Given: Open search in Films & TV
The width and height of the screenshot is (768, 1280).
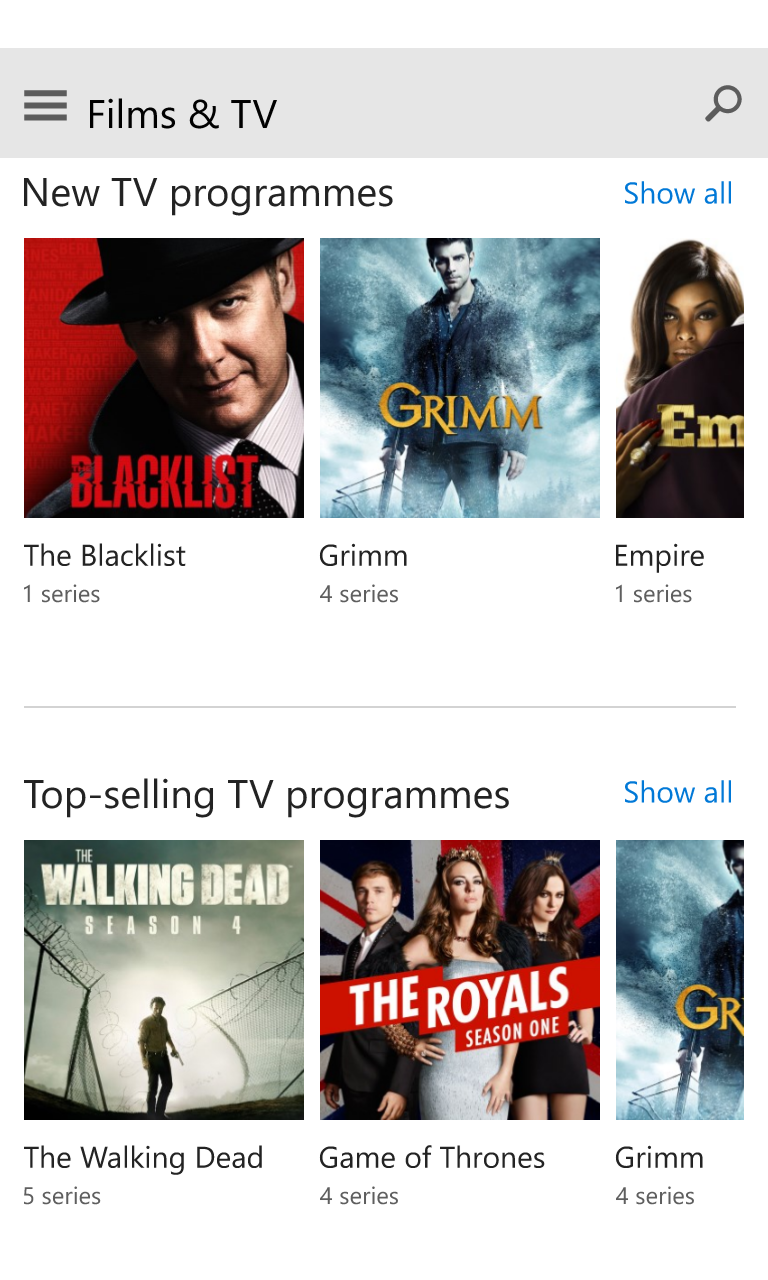Looking at the screenshot, I should (x=723, y=104).
